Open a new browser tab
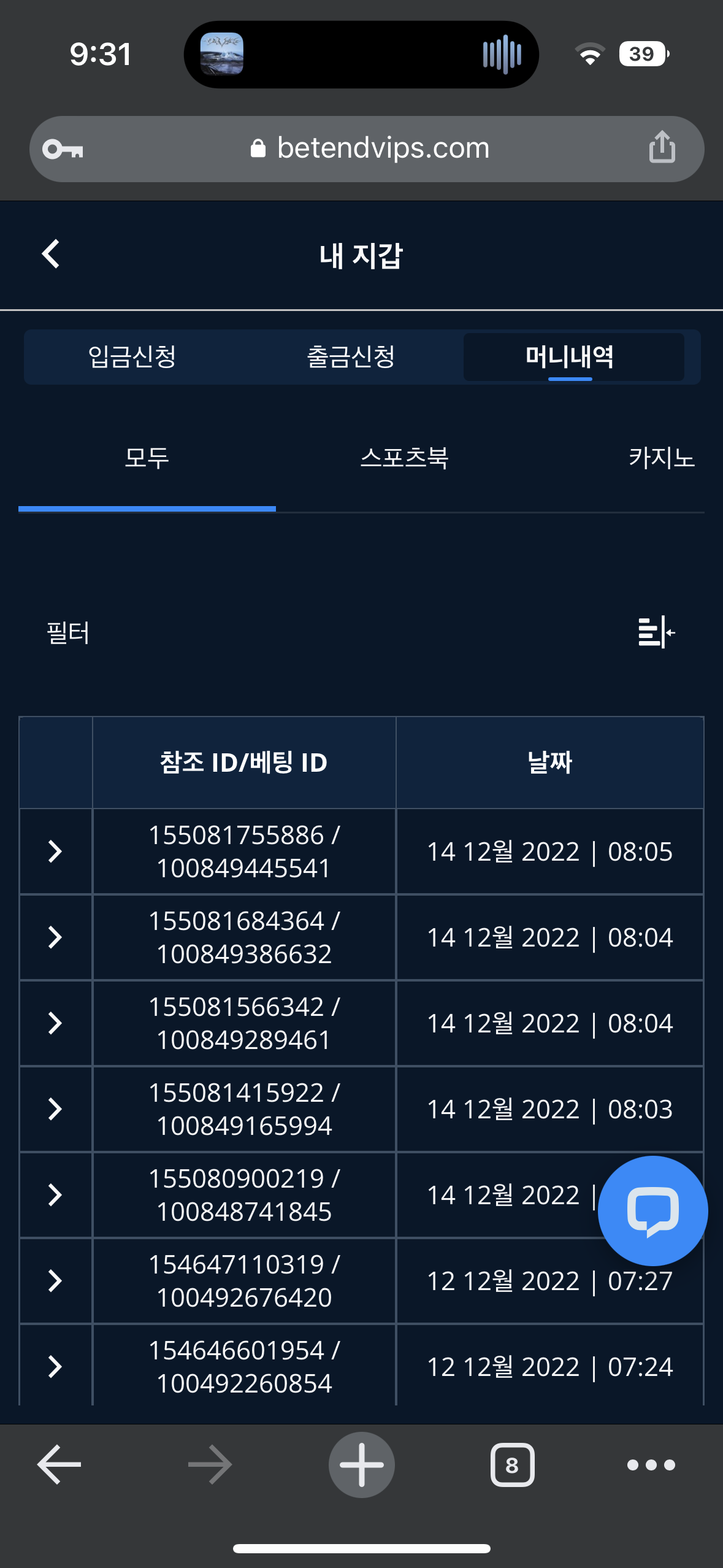723x1568 pixels. point(362,1465)
